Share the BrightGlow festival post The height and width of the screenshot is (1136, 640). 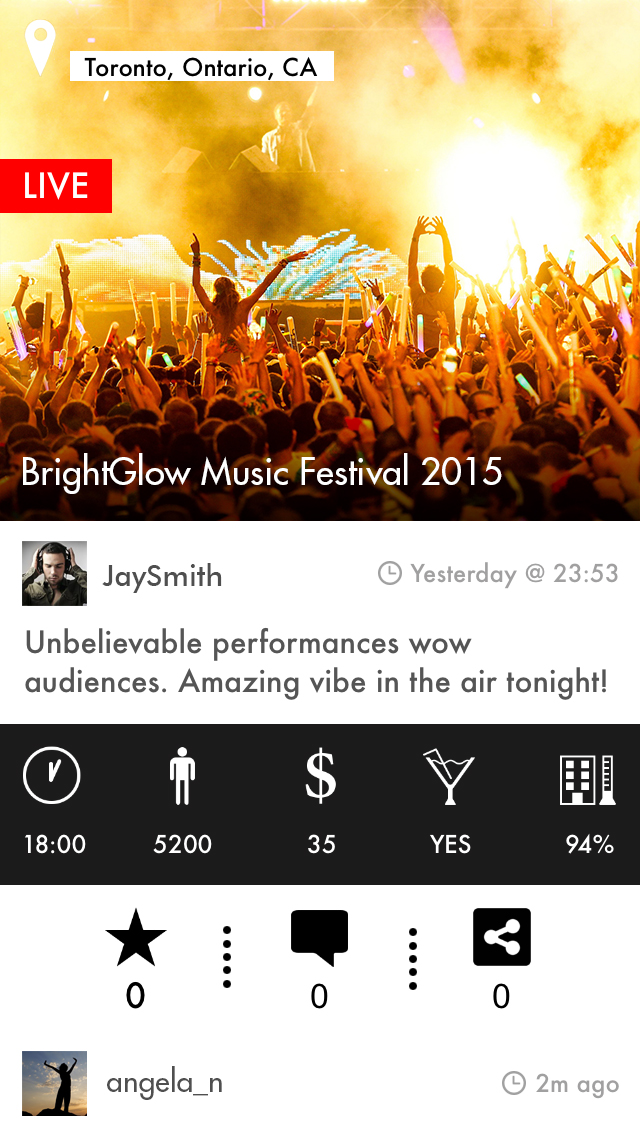tap(502, 937)
